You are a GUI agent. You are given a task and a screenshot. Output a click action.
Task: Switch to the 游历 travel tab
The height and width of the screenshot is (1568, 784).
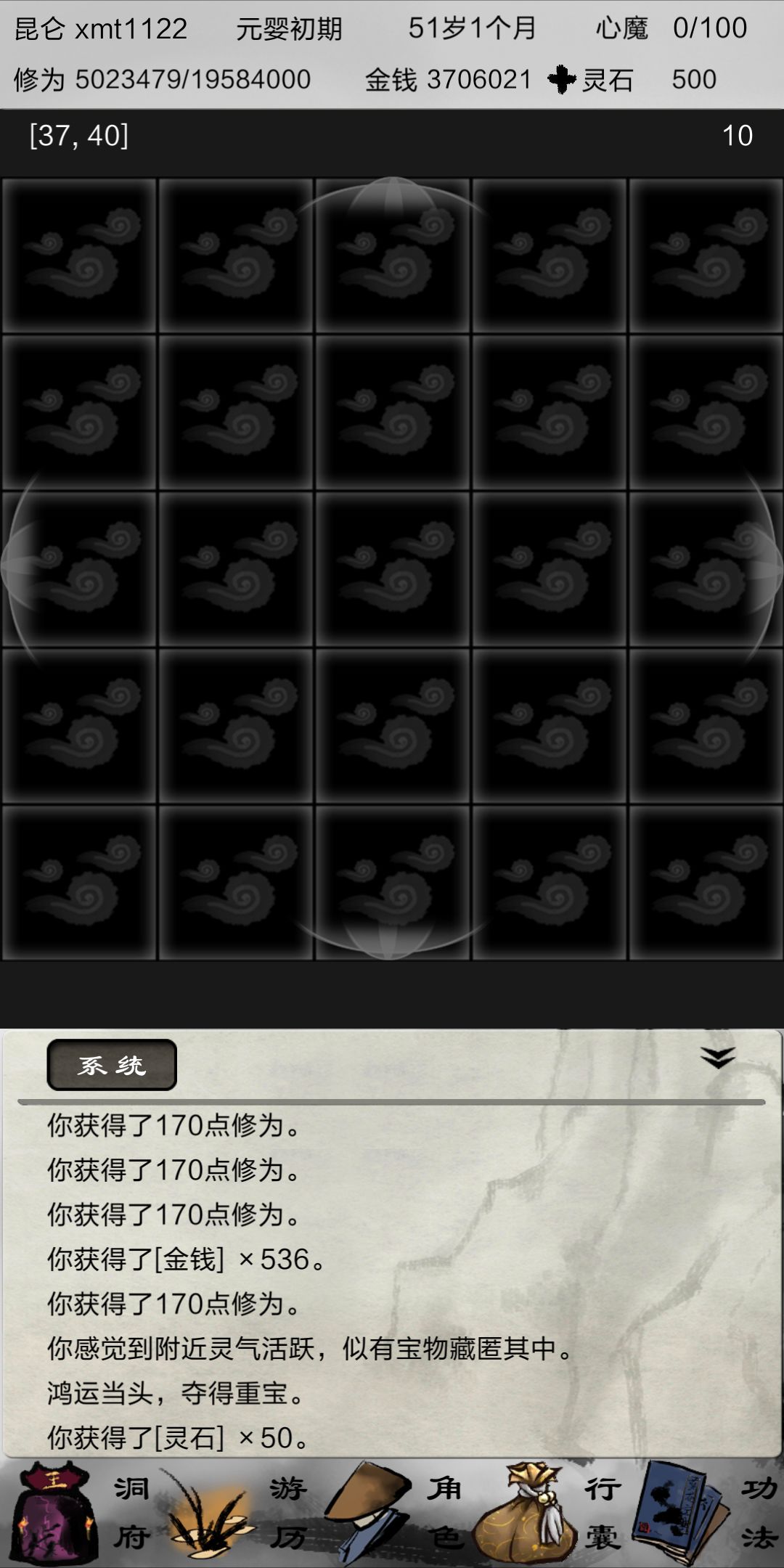click(235, 1514)
